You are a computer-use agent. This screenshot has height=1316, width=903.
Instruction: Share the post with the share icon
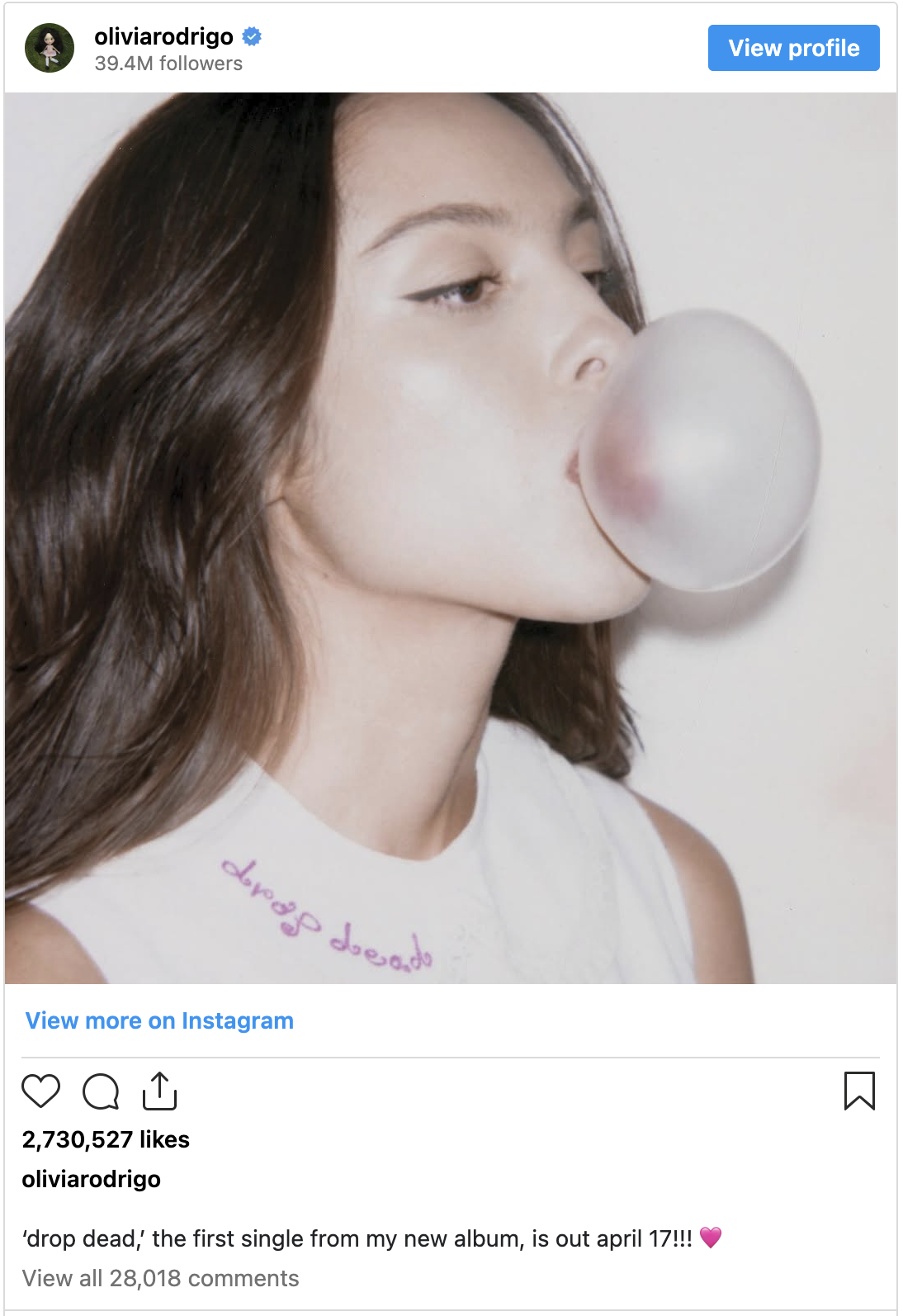(160, 1091)
